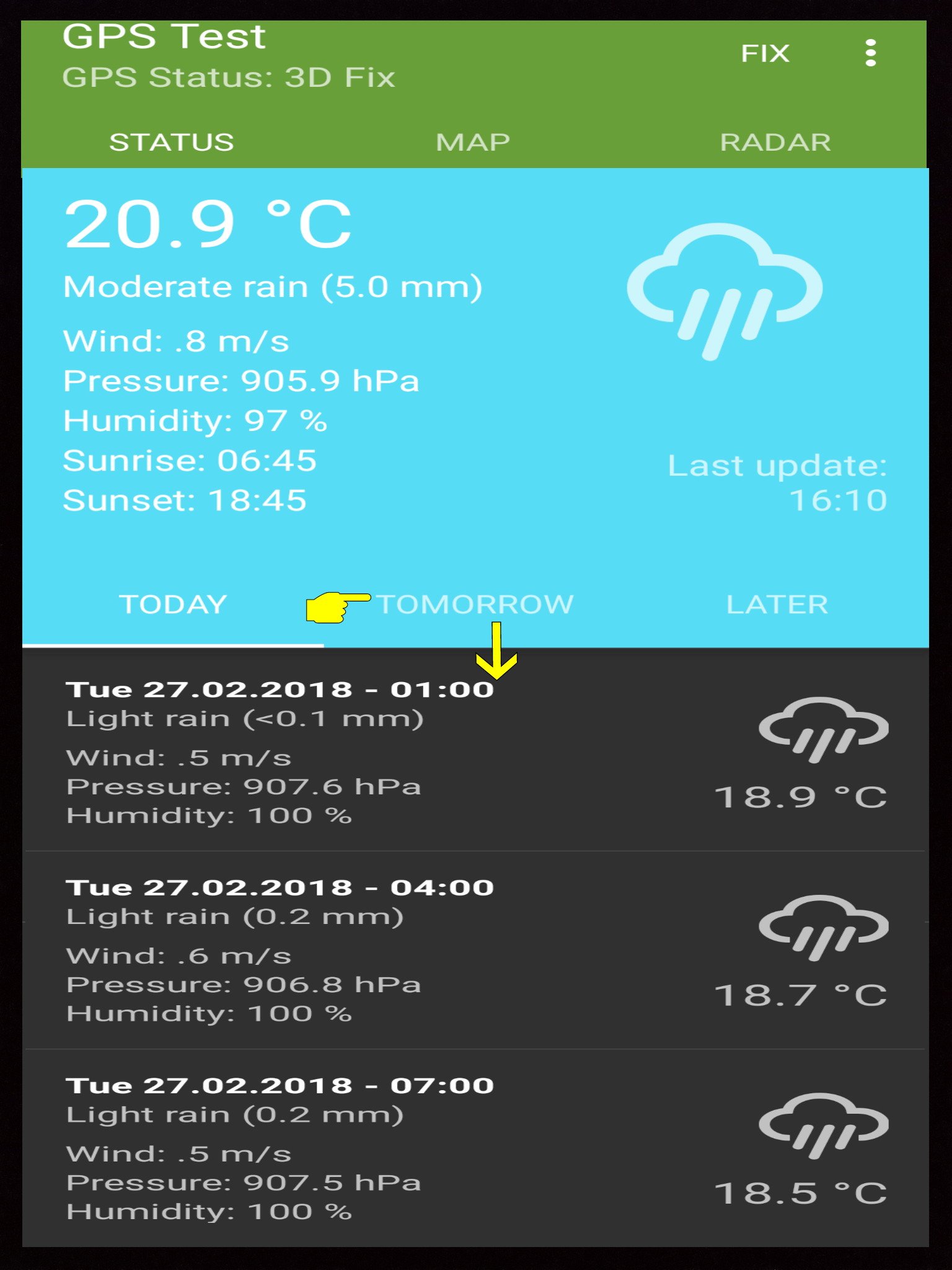Open the 07:00 forecast entry
This screenshot has height=1270, width=952.
pos(475,1148)
